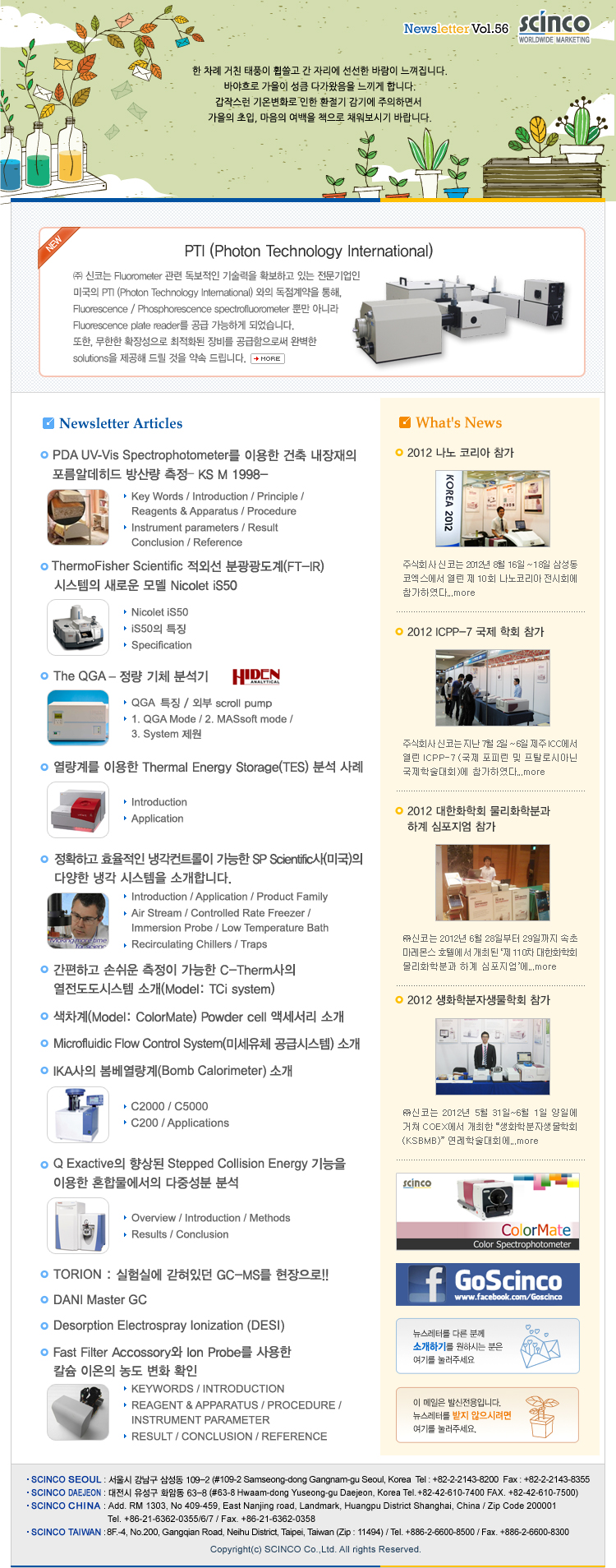Open the ThermoFisher Nicolet iS50 article
Image resolution: width=616 pixels, height=1568 pixels.
pyautogui.click(x=187, y=566)
